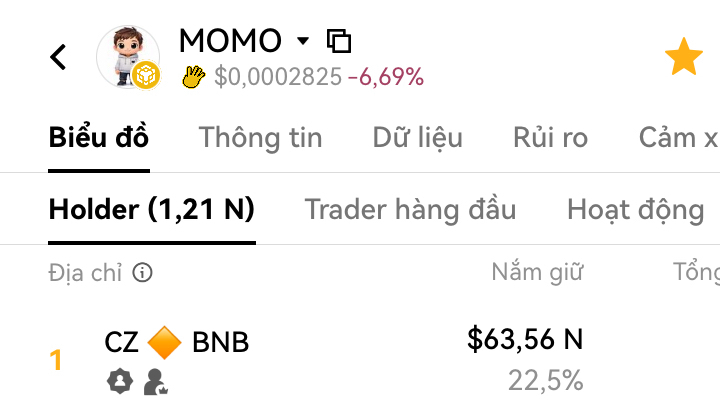This screenshot has width=720, height=406.
Task: Select the Holder (1,21 N) tab
Action: click(152, 209)
